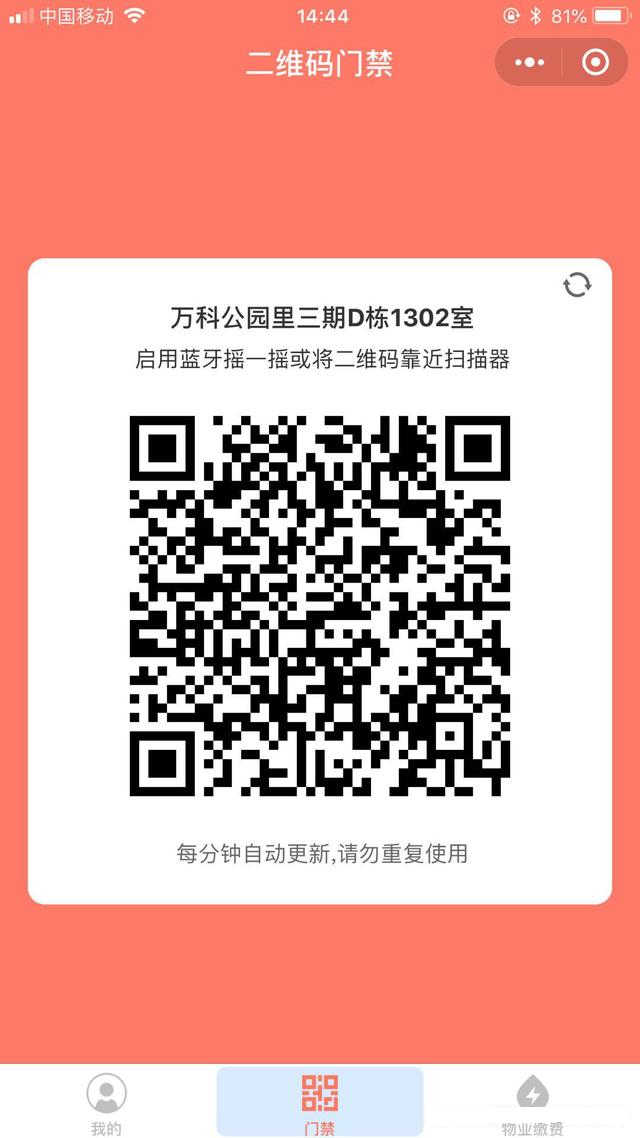The height and width of the screenshot is (1138, 640).
Task: Select the 门禁 tab
Action: [320, 1102]
